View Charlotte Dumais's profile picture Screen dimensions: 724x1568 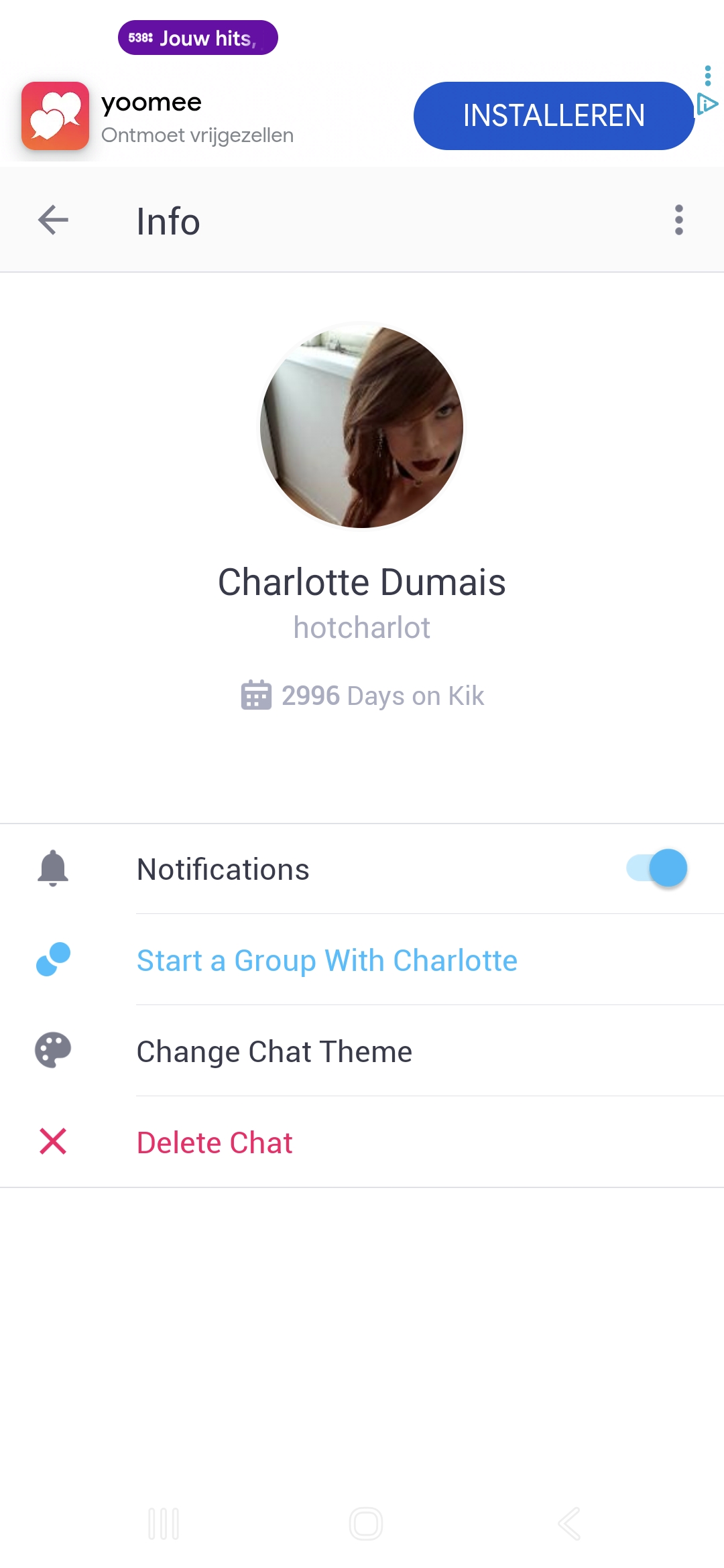pos(362,427)
